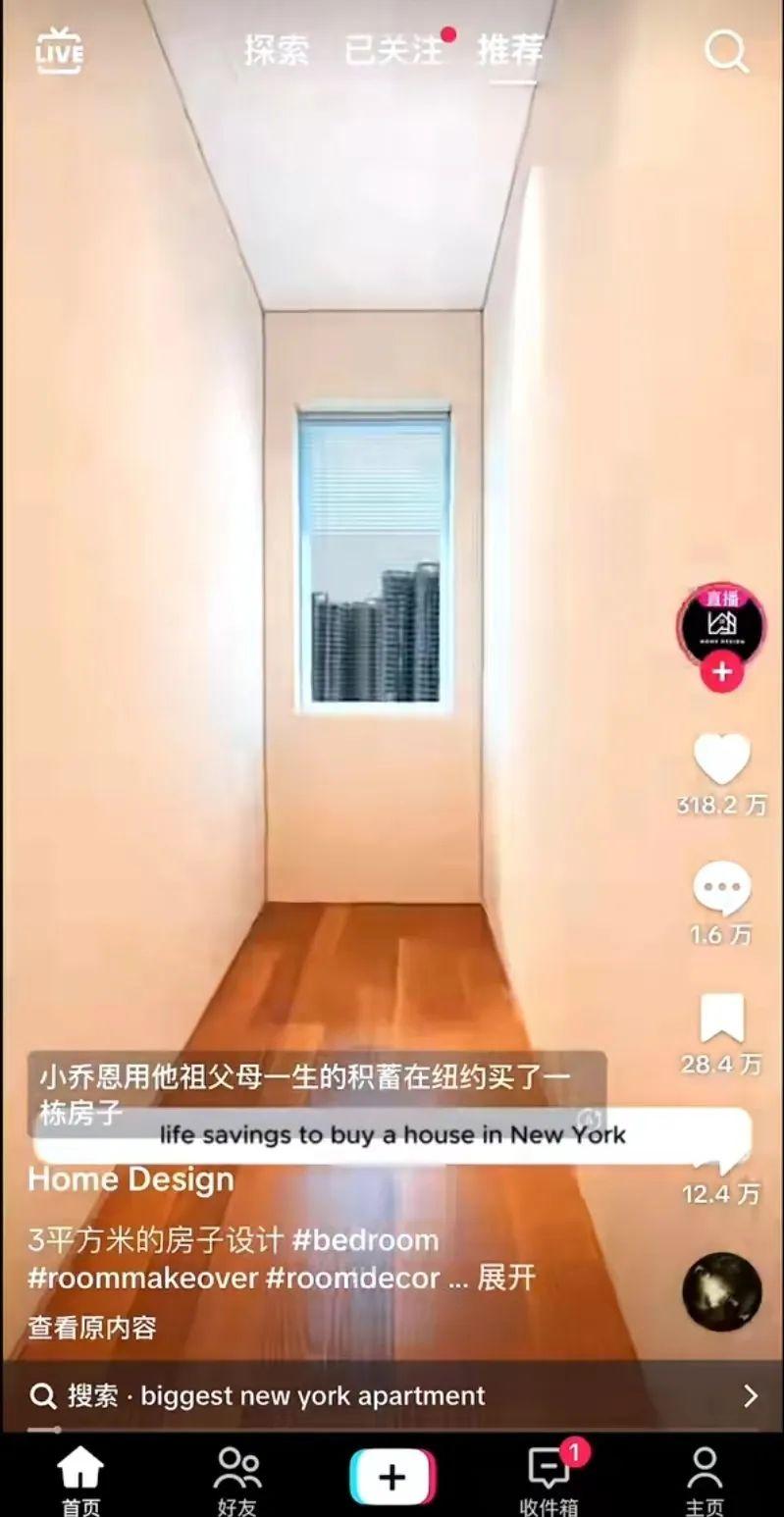The width and height of the screenshot is (784, 1517).
Task: Expand the caption with 展开
Action: pyautogui.click(x=506, y=1279)
